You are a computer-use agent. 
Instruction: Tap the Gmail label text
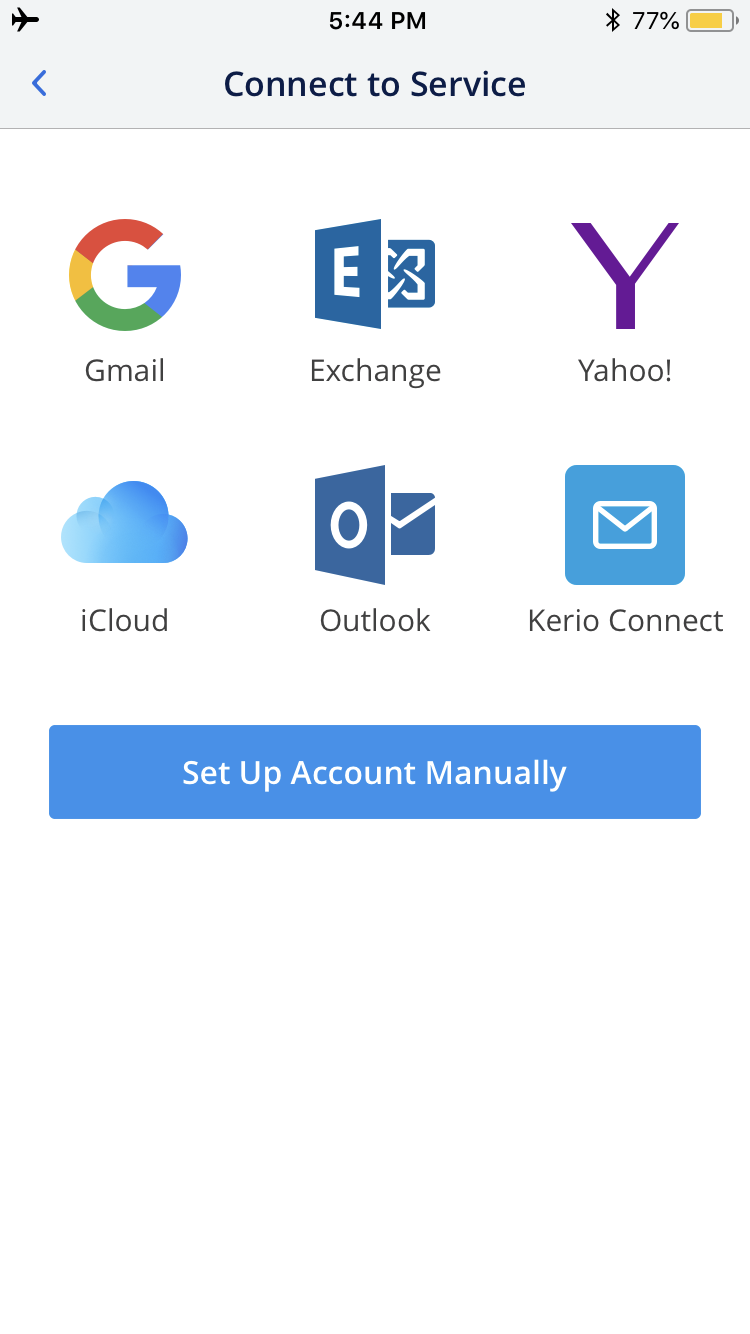[124, 370]
